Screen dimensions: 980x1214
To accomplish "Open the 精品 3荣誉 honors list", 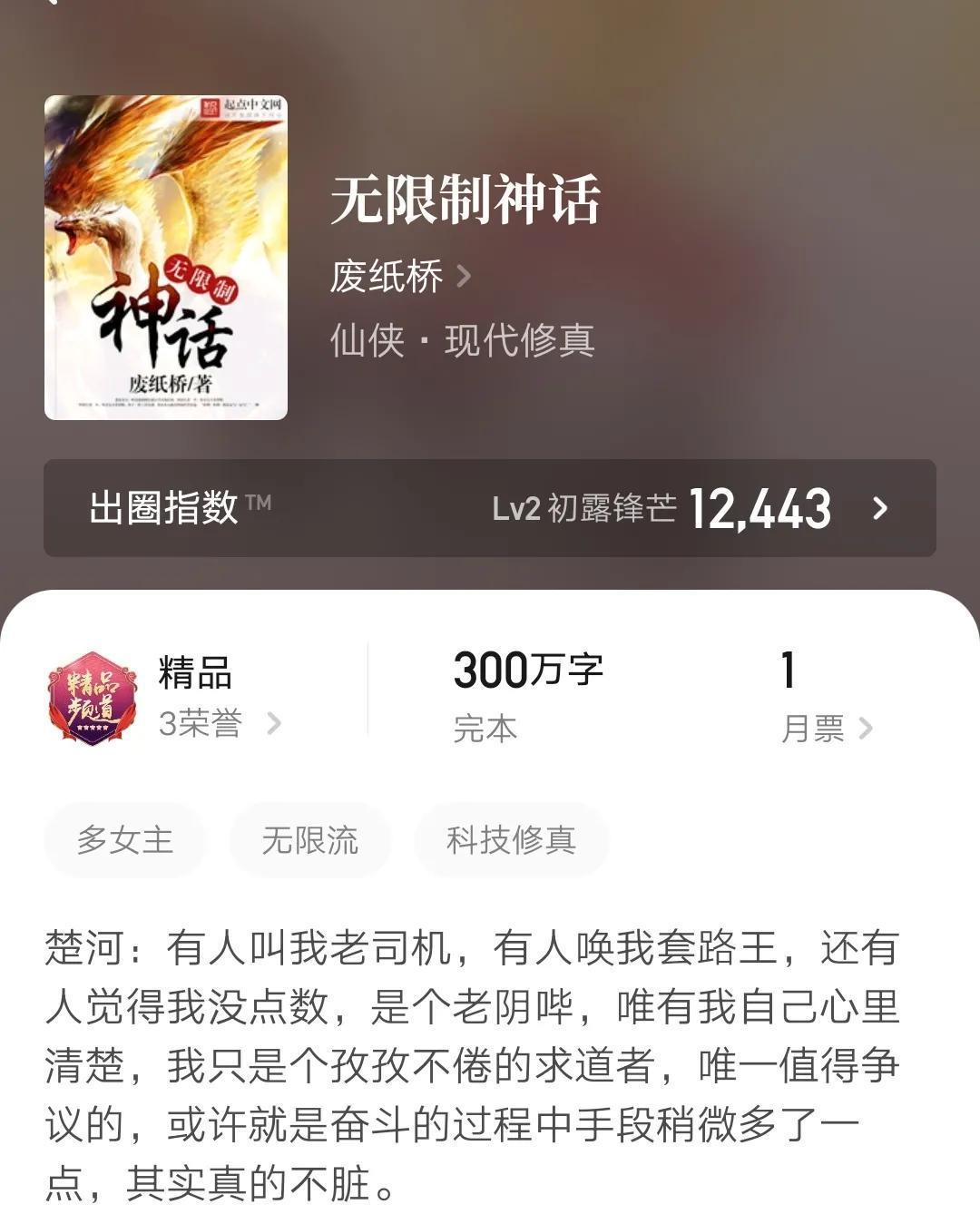I will [218, 723].
